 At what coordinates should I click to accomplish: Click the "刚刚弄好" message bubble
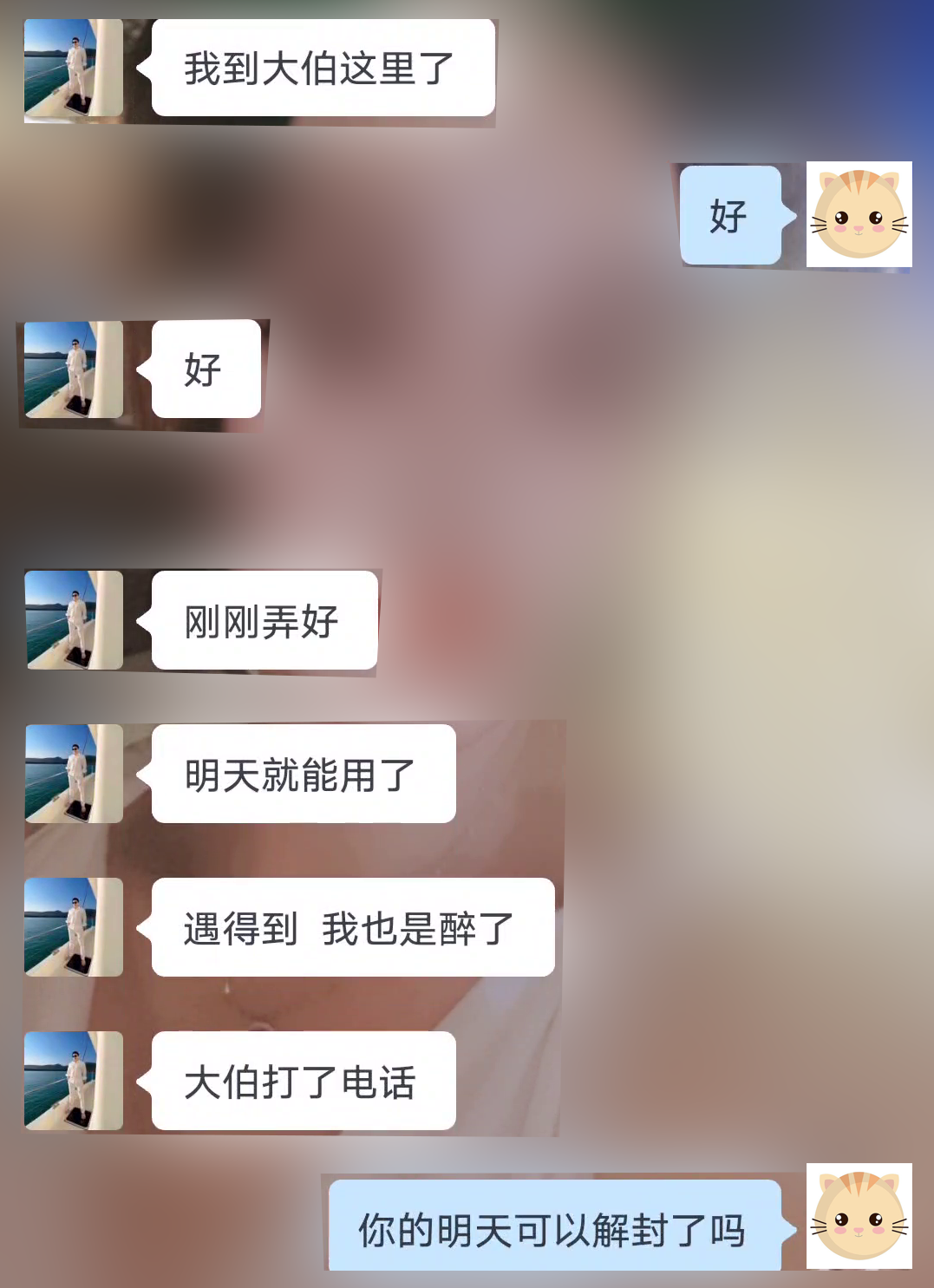click(x=265, y=620)
